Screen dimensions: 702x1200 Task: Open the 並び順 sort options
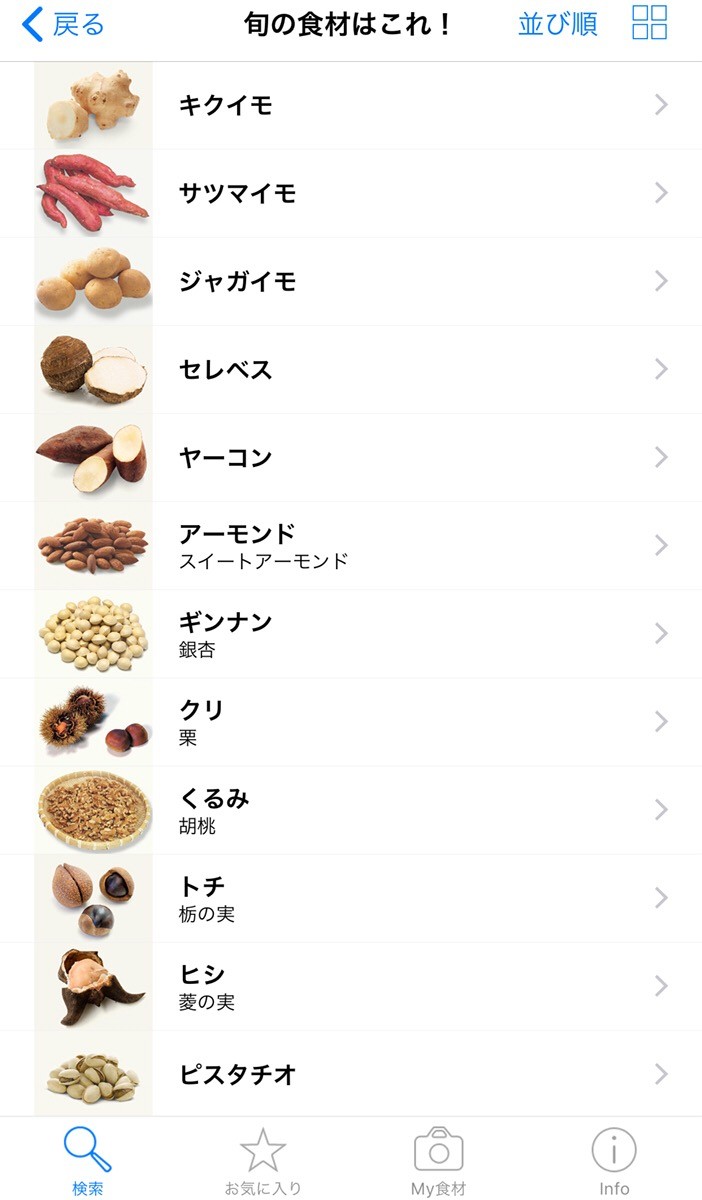click(x=557, y=24)
